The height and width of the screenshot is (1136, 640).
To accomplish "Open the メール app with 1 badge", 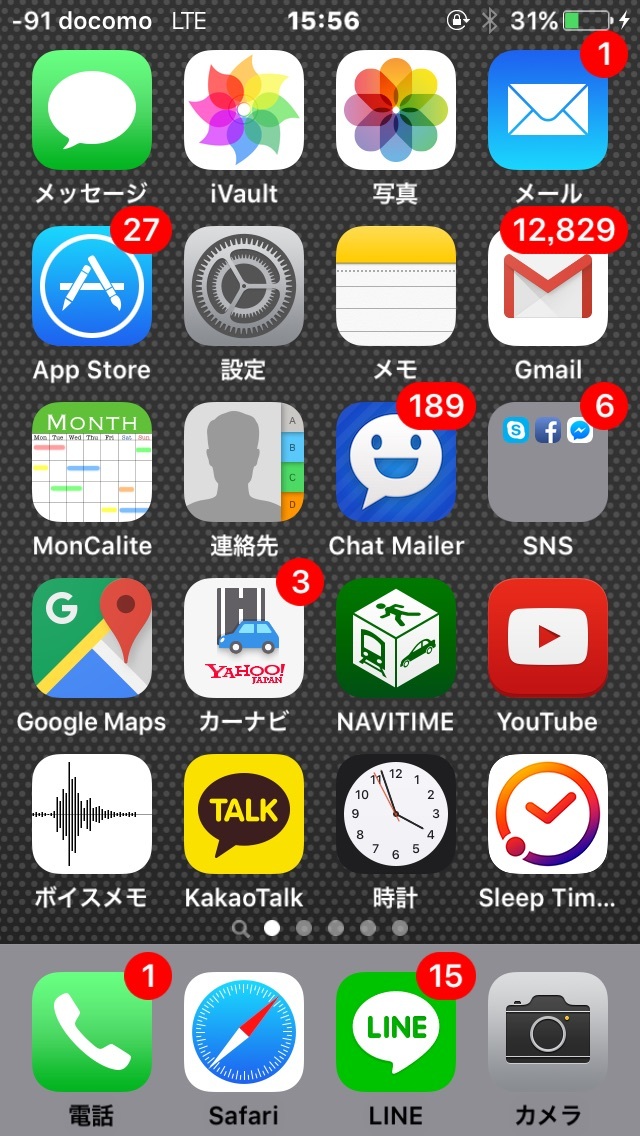I will (x=548, y=110).
